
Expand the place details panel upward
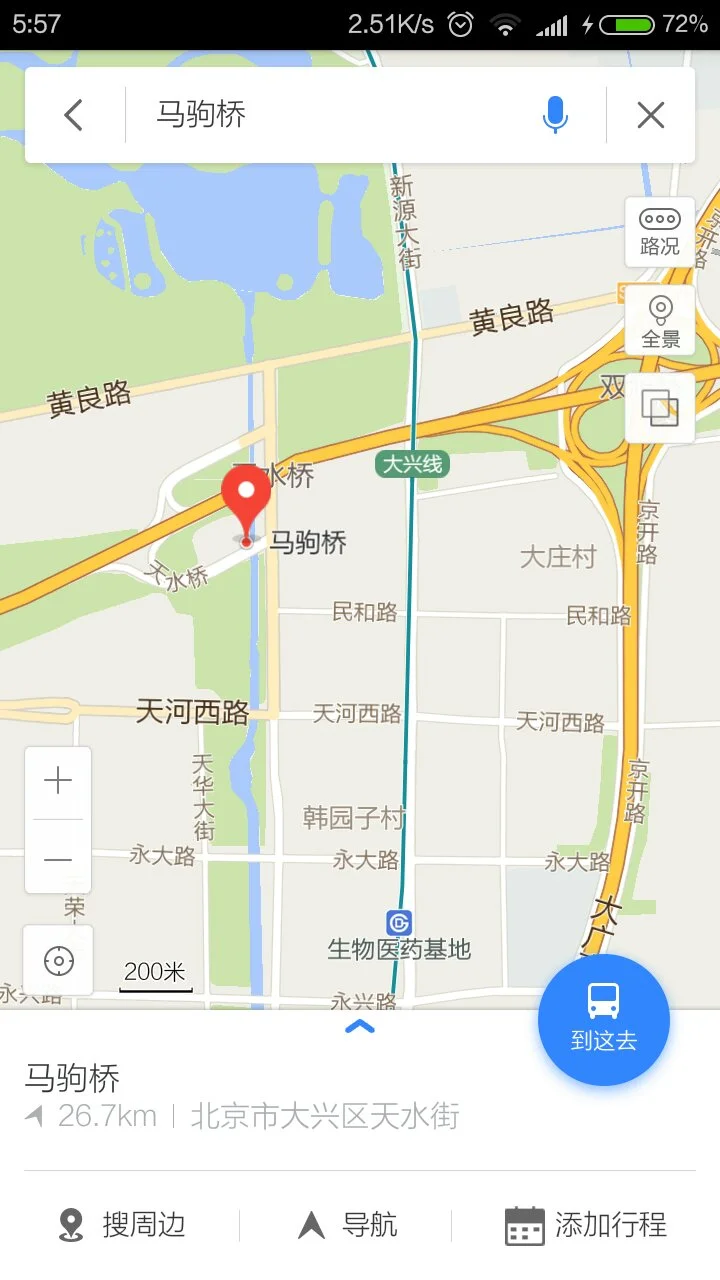point(359,1026)
